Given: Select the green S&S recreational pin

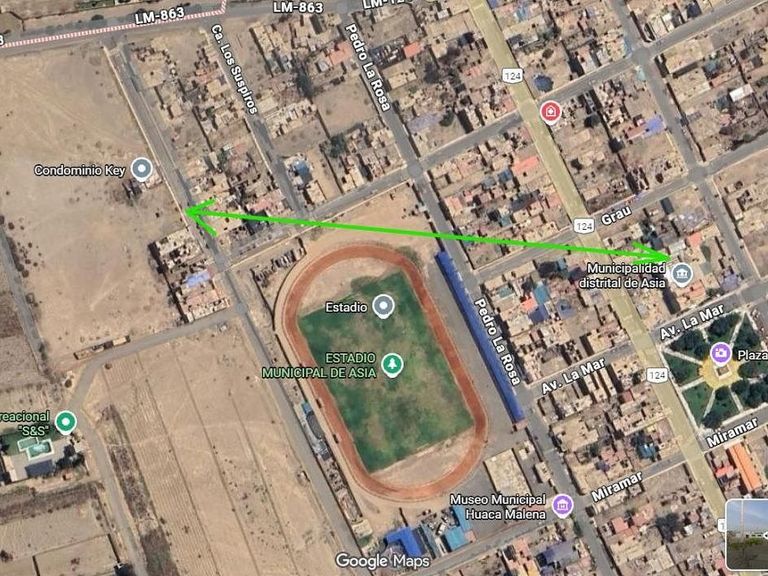Looking at the screenshot, I should pyautogui.click(x=66, y=422).
